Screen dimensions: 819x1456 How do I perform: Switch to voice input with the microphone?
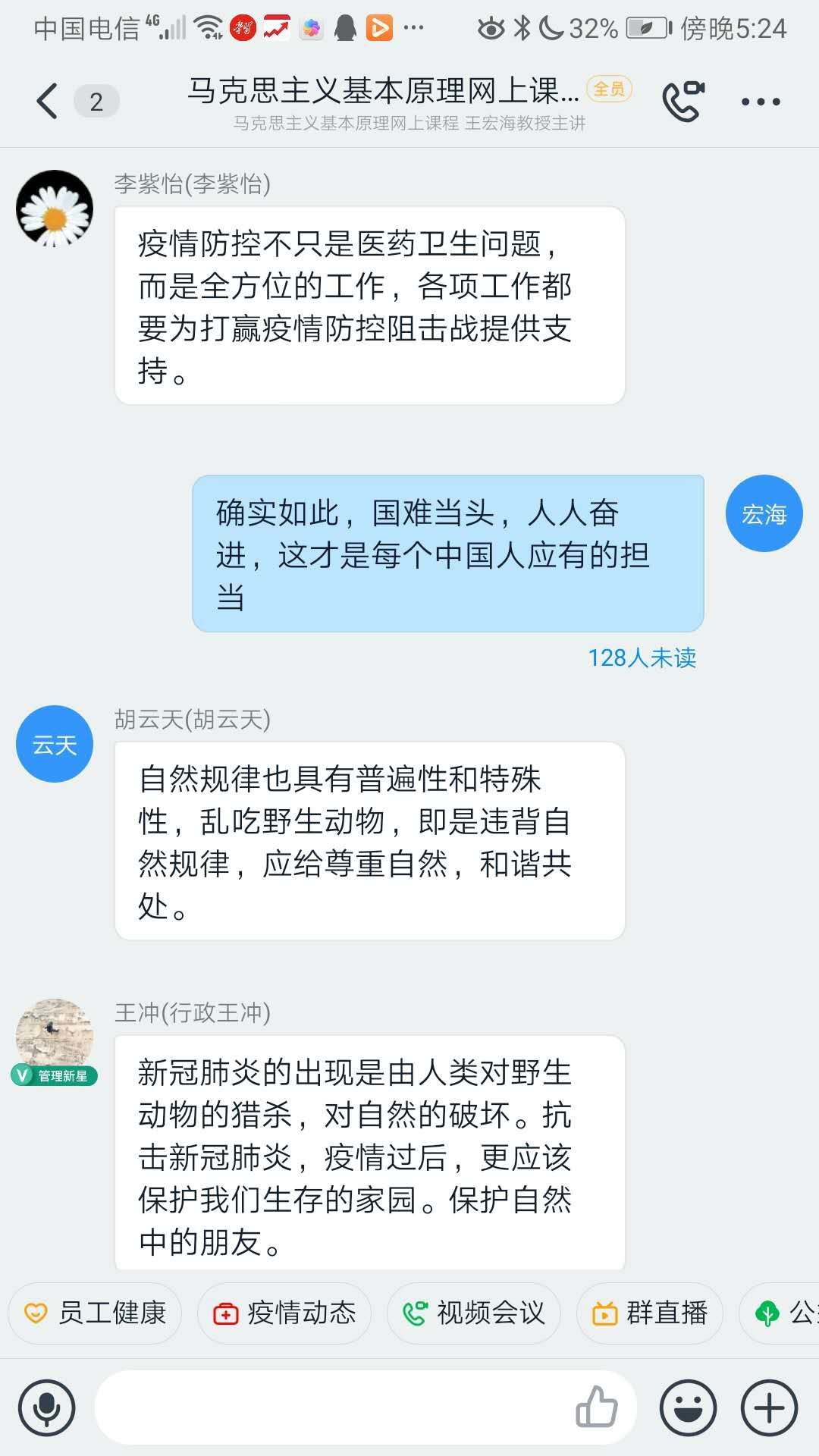(47, 1407)
